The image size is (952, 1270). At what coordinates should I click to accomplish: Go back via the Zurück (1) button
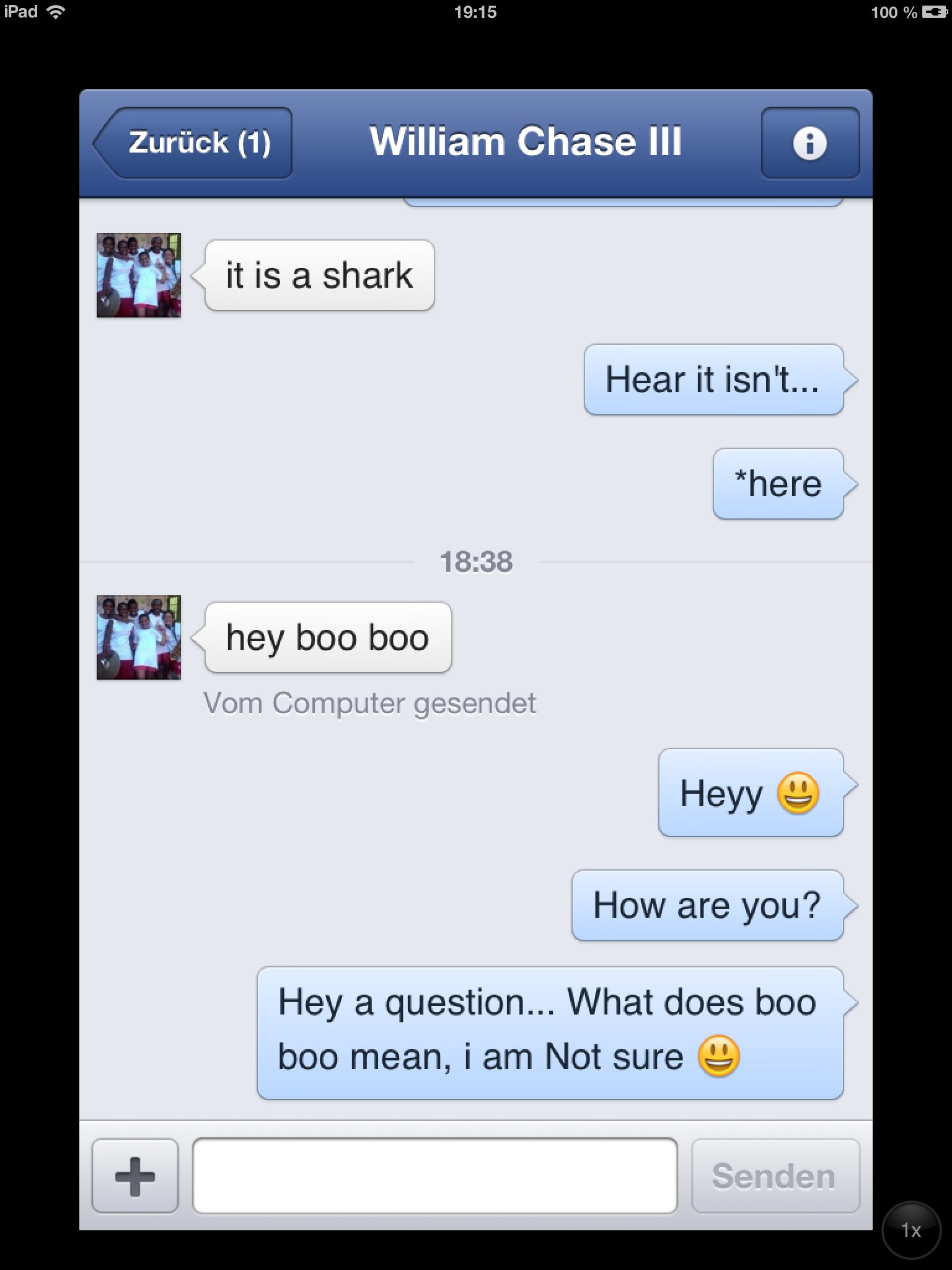pyautogui.click(x=195, y=143)
